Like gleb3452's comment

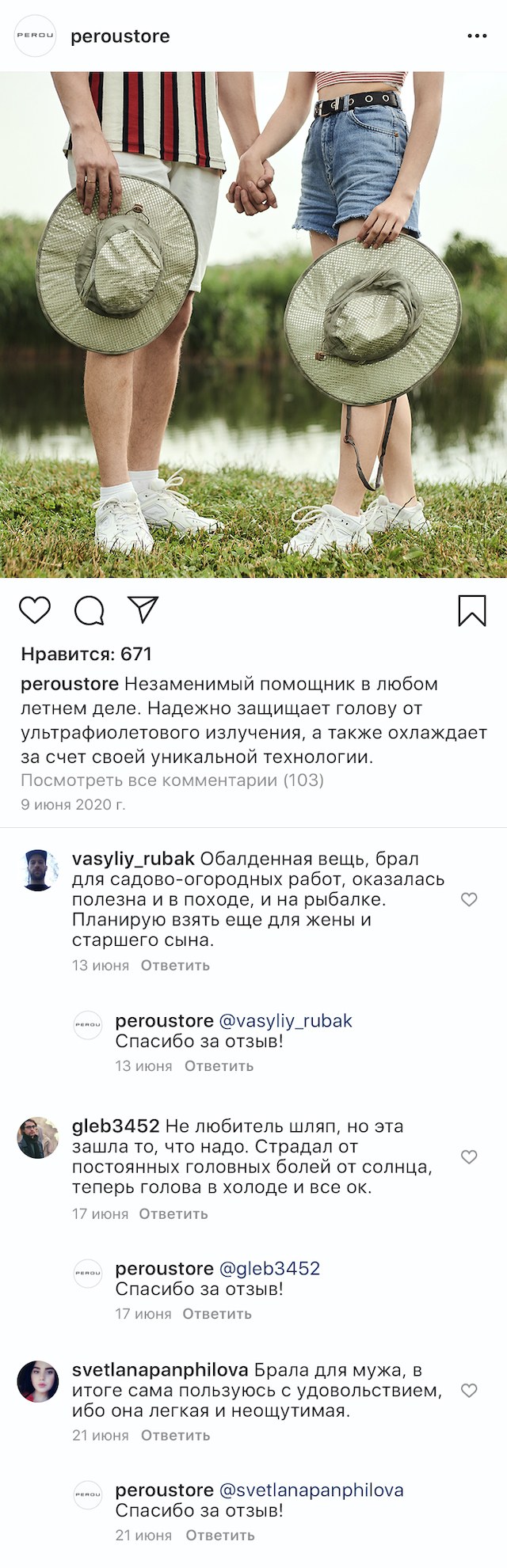(469, 1156)
